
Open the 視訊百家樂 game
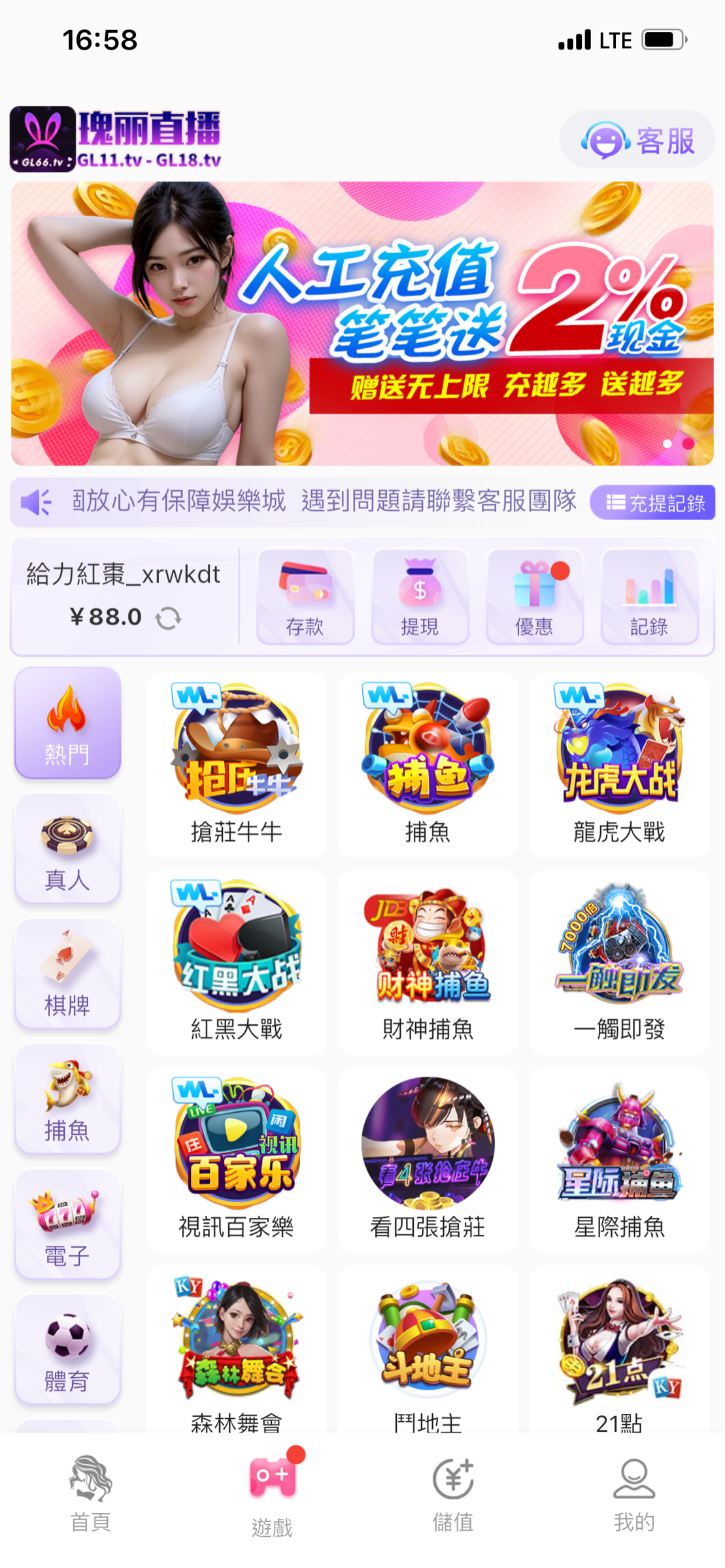237,1160
